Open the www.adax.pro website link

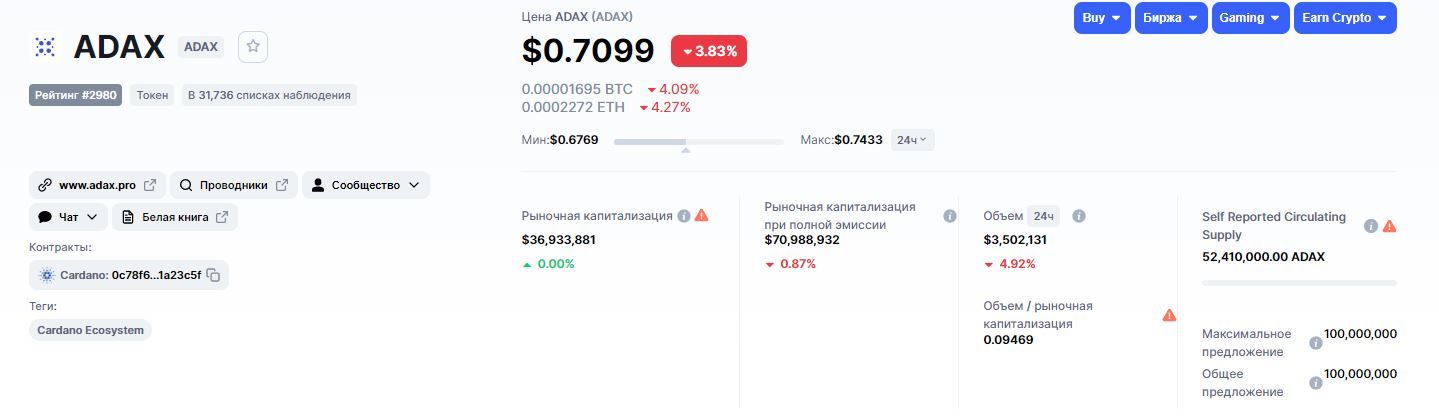pyautogui.click(x=97, y=185)
